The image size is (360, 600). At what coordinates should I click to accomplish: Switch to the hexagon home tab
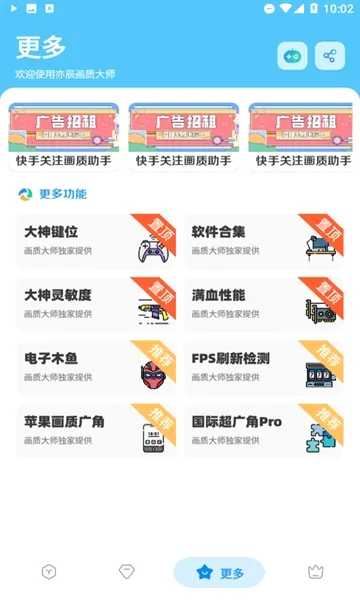49,572
